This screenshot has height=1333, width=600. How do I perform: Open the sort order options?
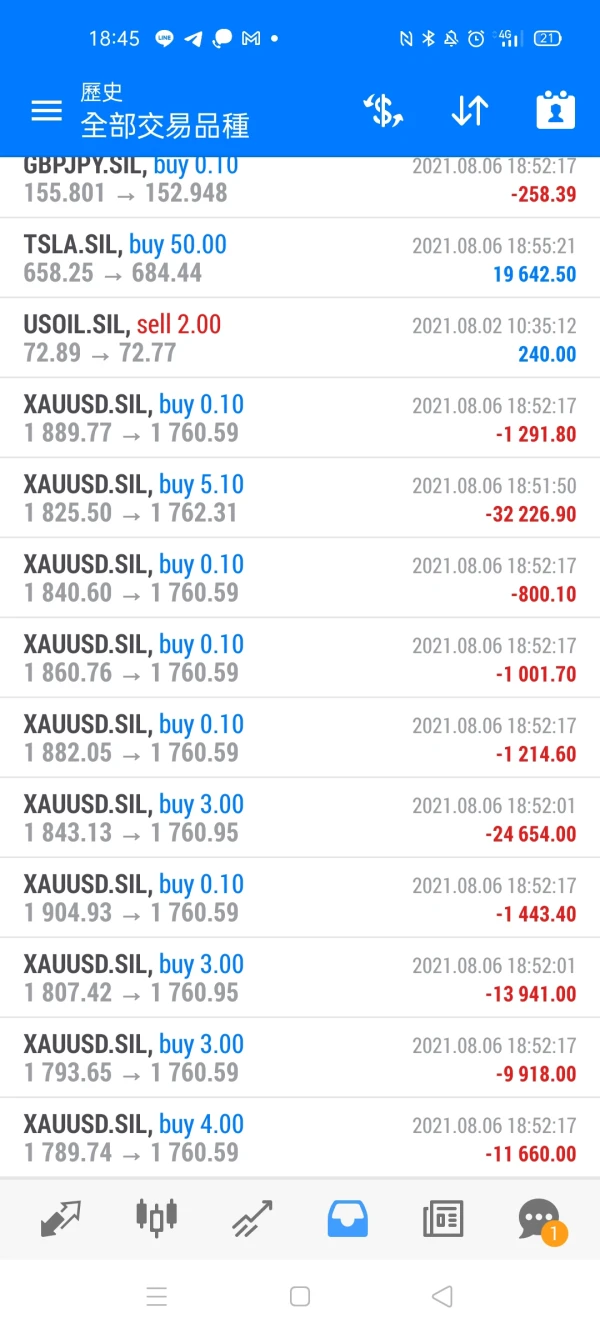click(x=469, y=111)
